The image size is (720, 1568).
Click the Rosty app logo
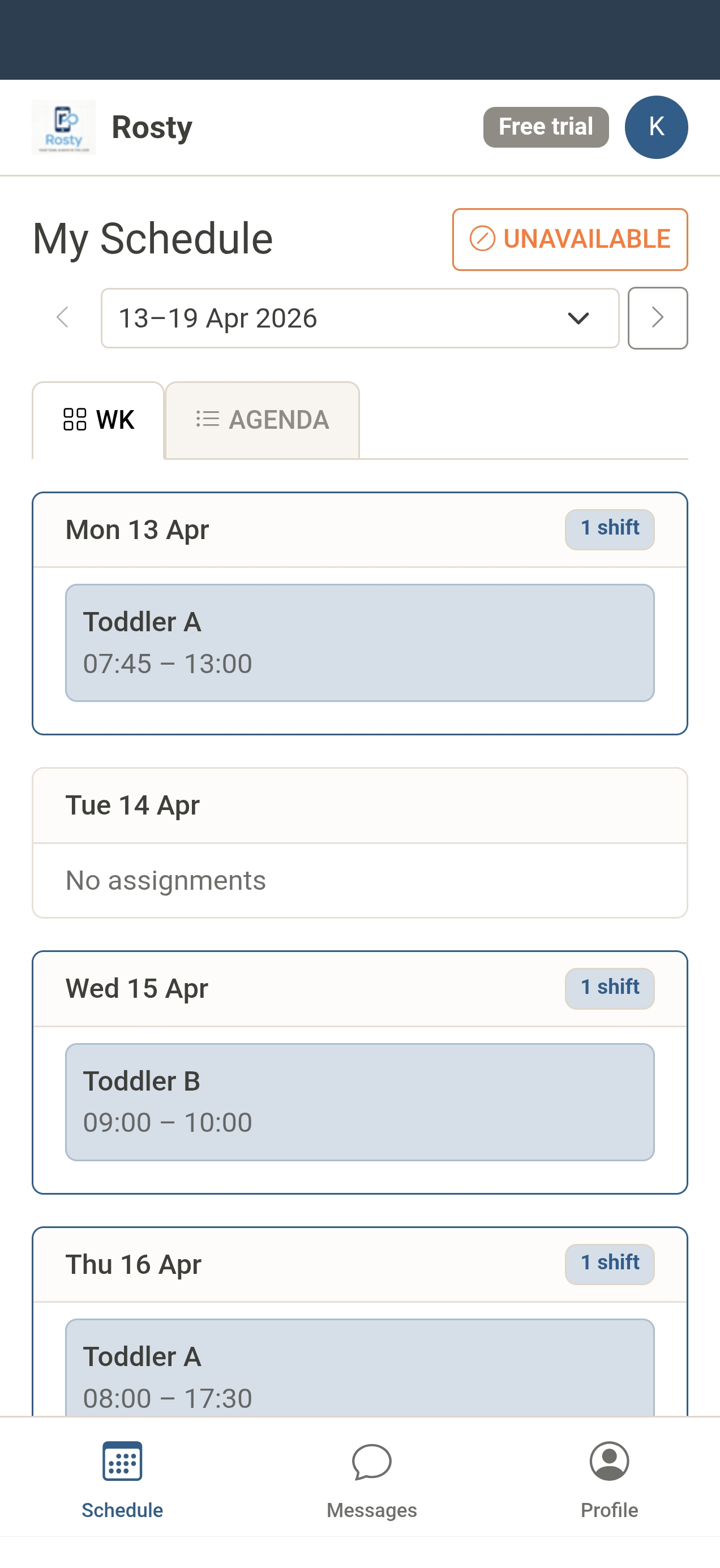coord(64,127)
